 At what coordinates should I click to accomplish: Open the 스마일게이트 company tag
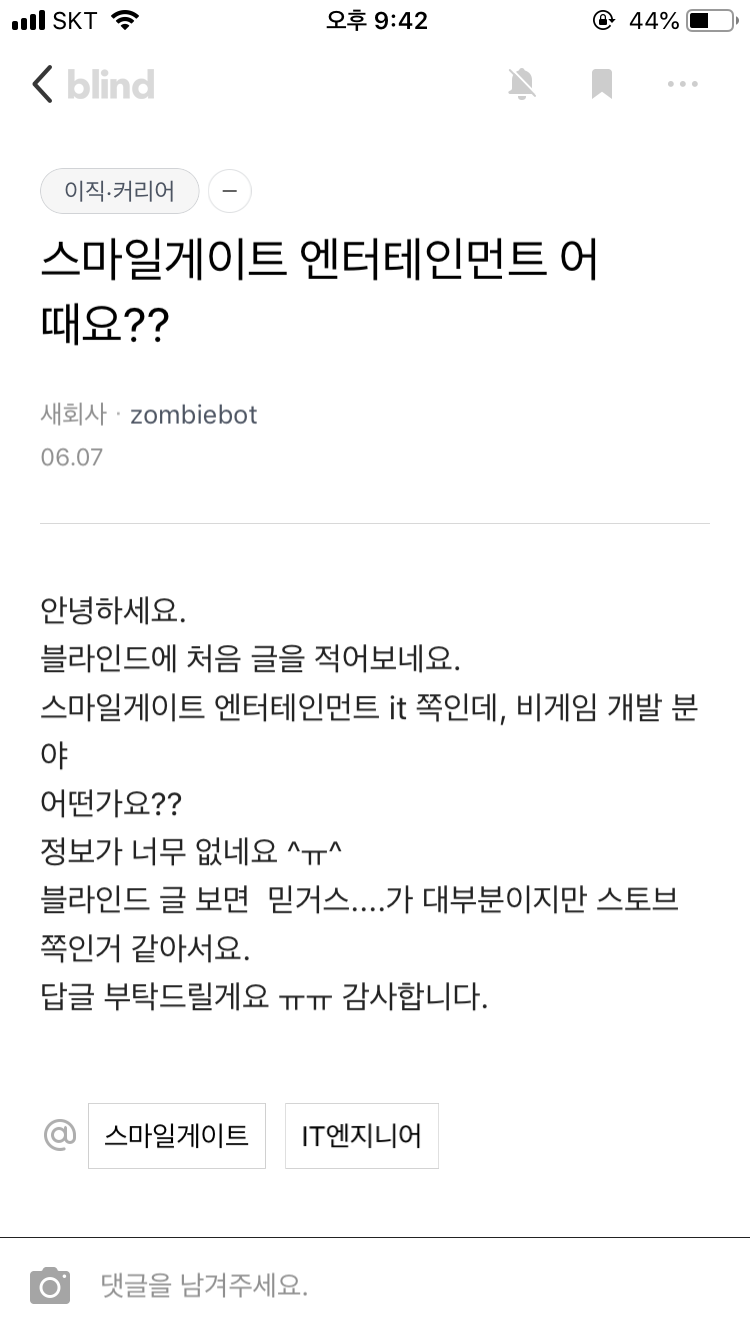(x=177, y=1136)
